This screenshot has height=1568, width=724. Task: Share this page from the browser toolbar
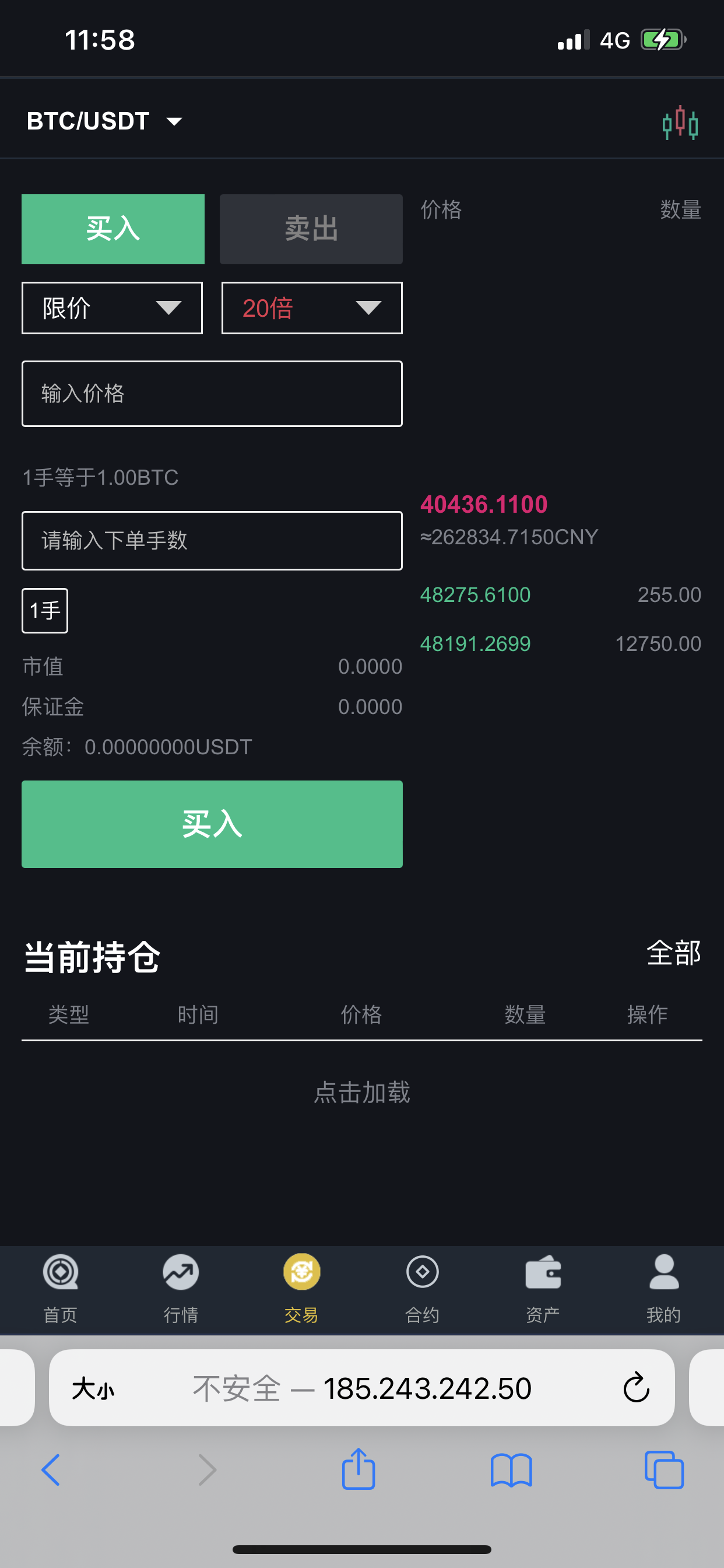[359, 1469]
